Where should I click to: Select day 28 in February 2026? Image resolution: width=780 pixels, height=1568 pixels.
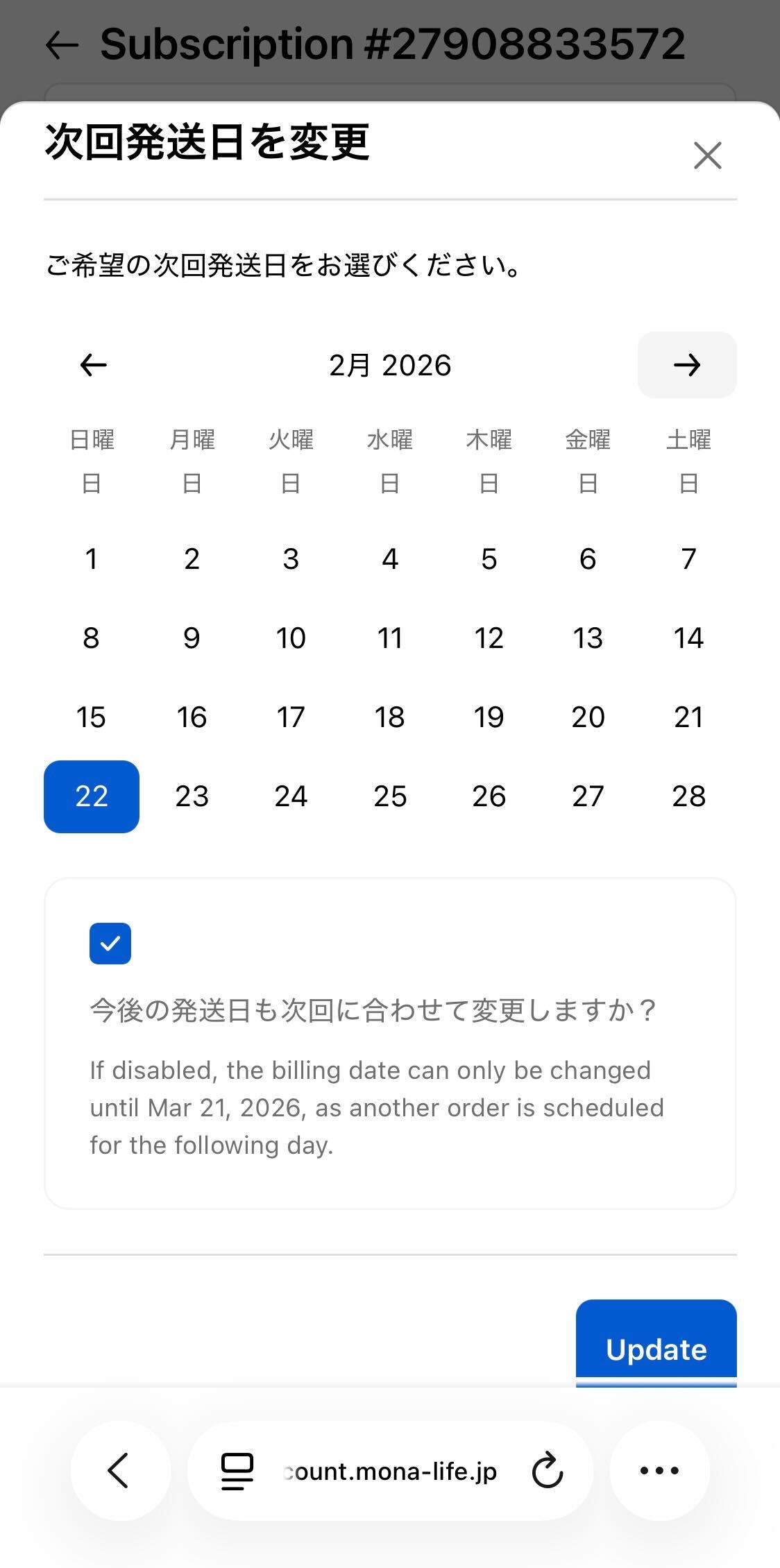click(688, 796)
